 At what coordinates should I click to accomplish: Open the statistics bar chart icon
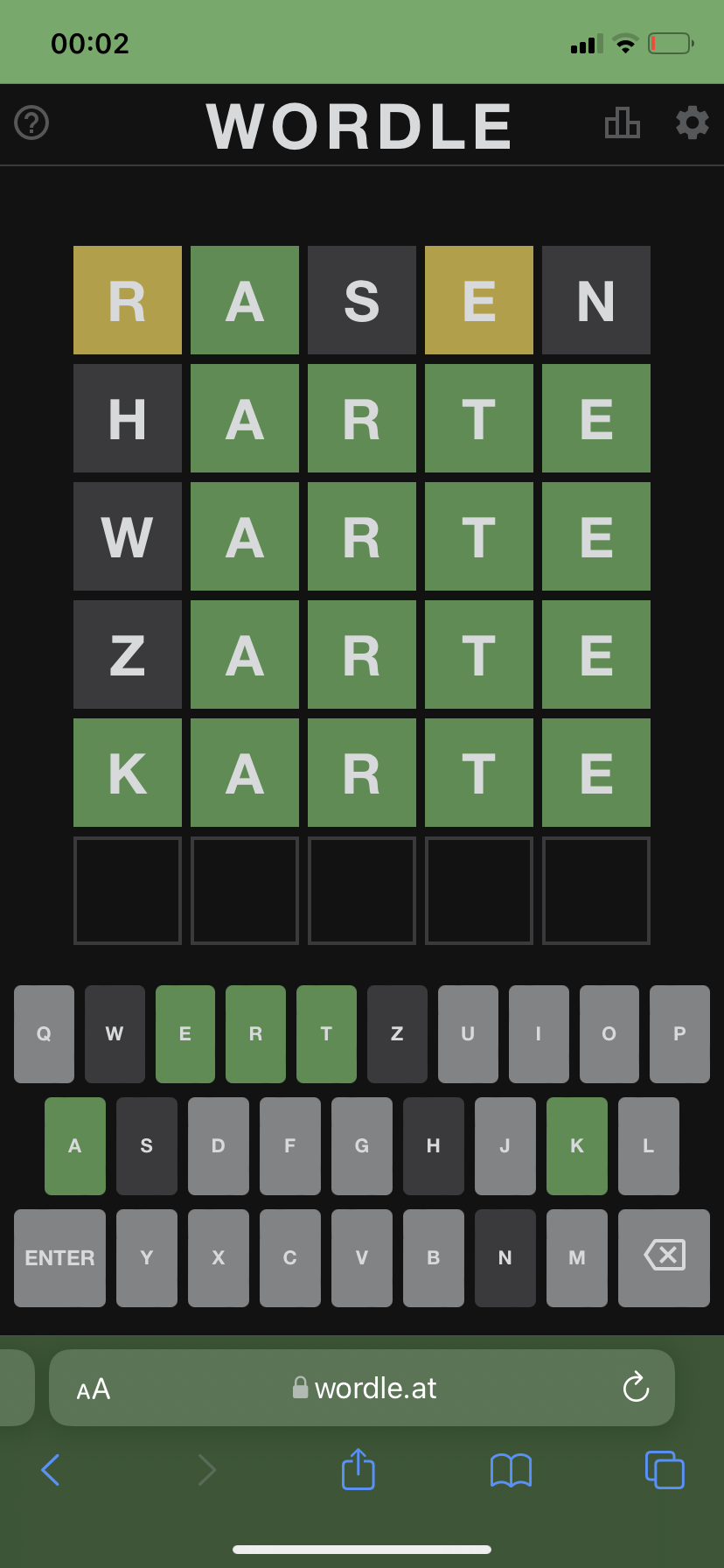pos(623,122)
